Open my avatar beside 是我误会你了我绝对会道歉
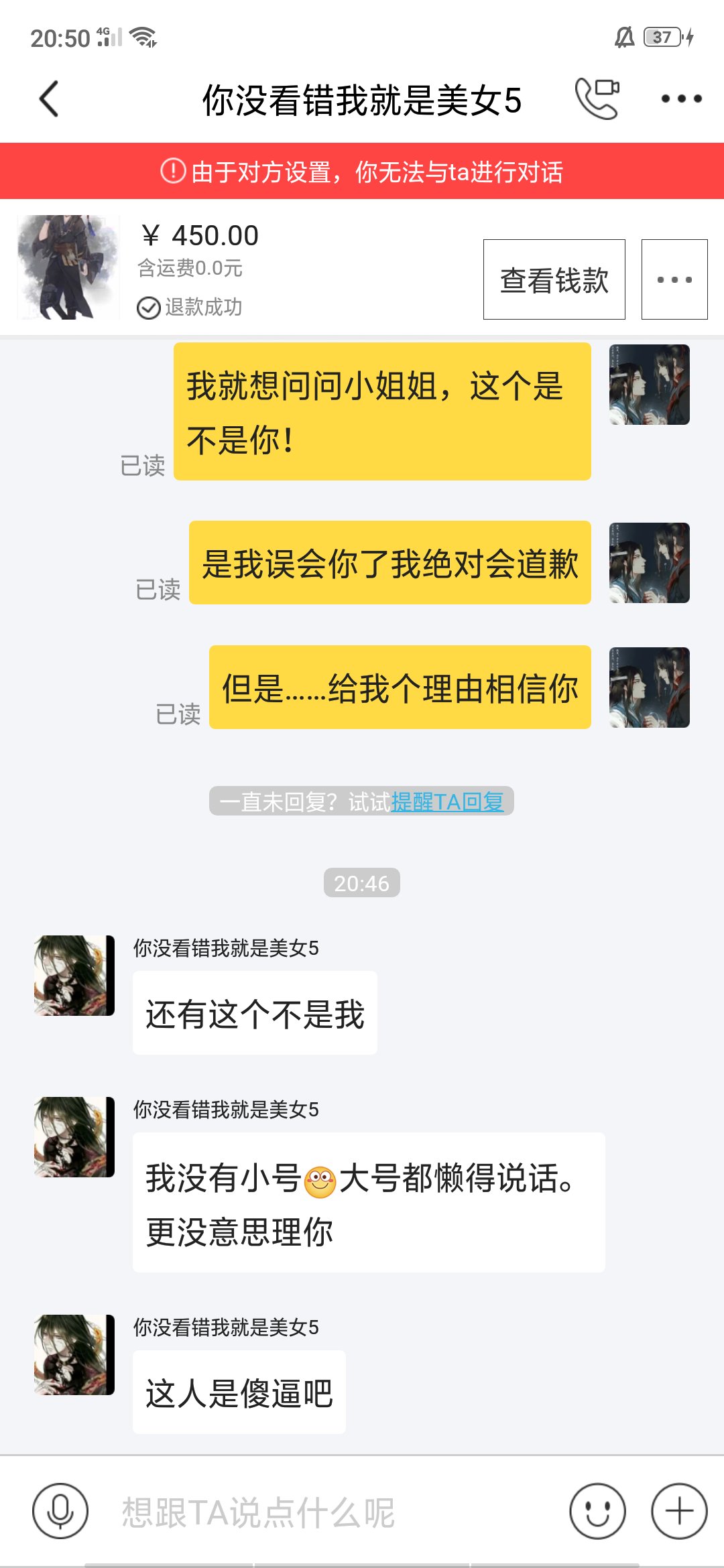Viewport: 724px width, 1568px height. [649, 563]
